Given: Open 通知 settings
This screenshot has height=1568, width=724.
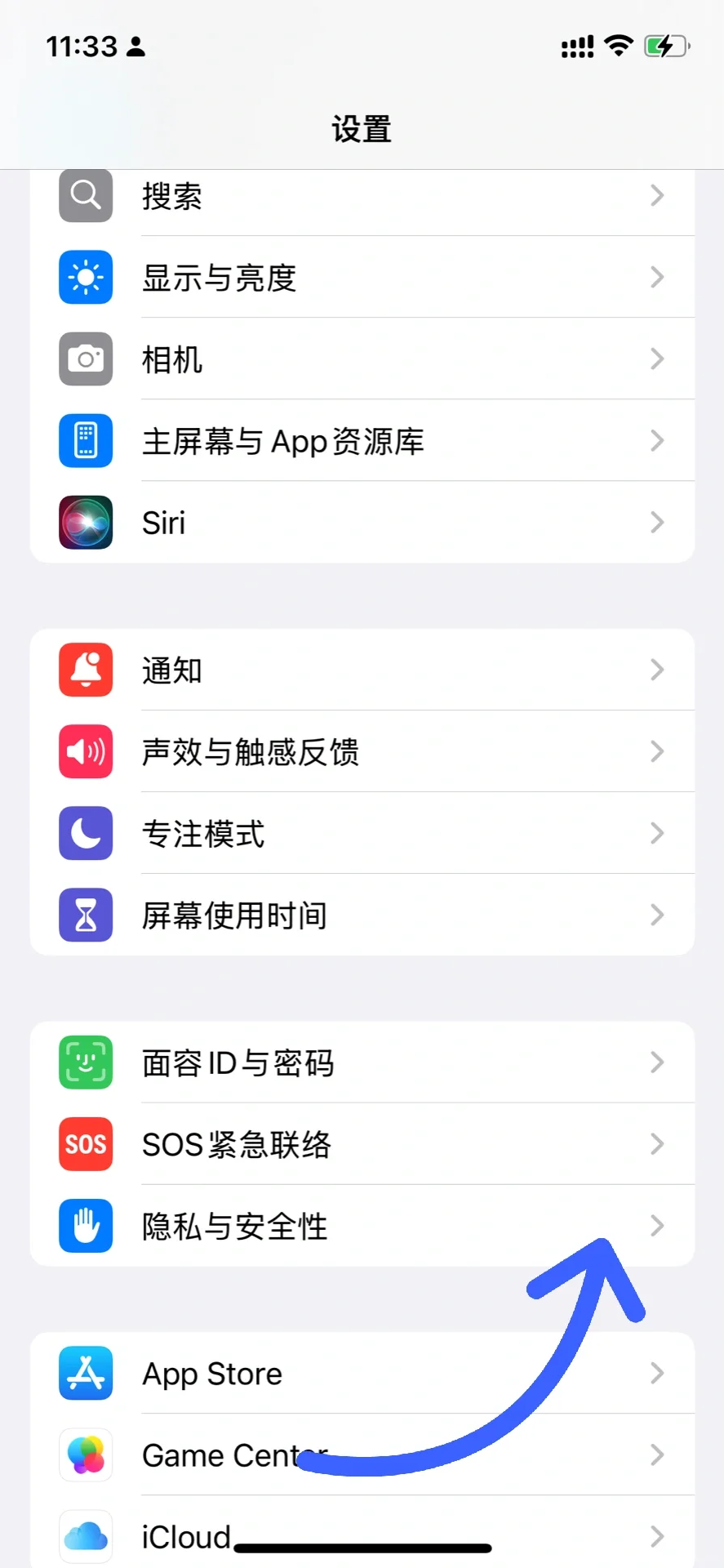Looking at the screenshot, I should pos(362,670).
